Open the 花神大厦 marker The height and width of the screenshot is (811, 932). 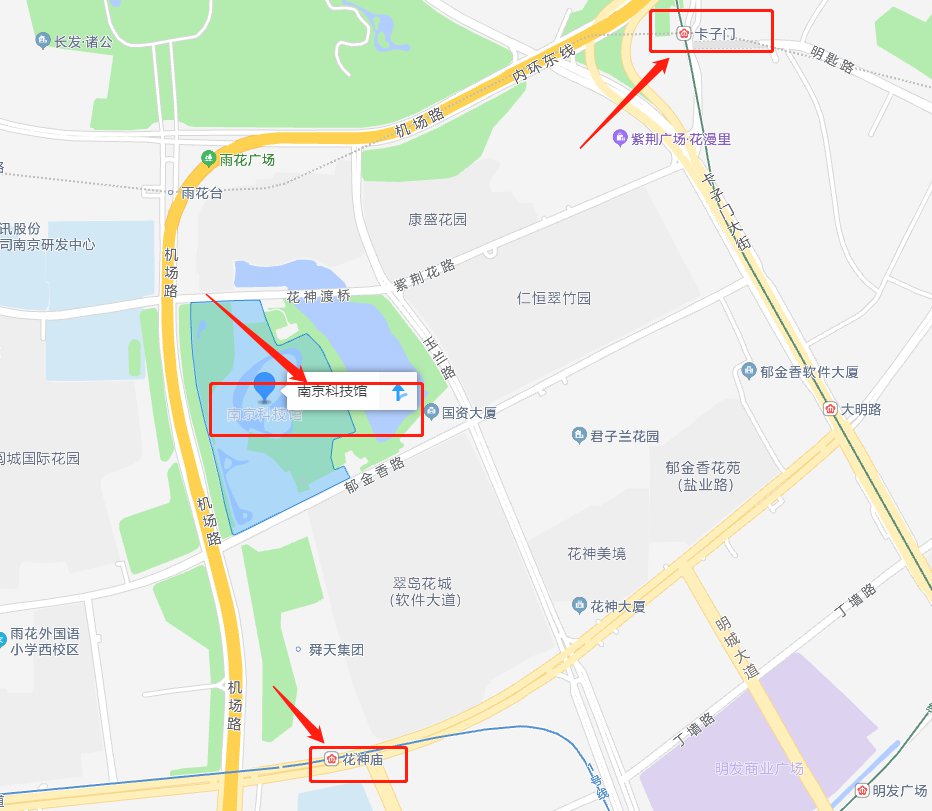(579, 605)
